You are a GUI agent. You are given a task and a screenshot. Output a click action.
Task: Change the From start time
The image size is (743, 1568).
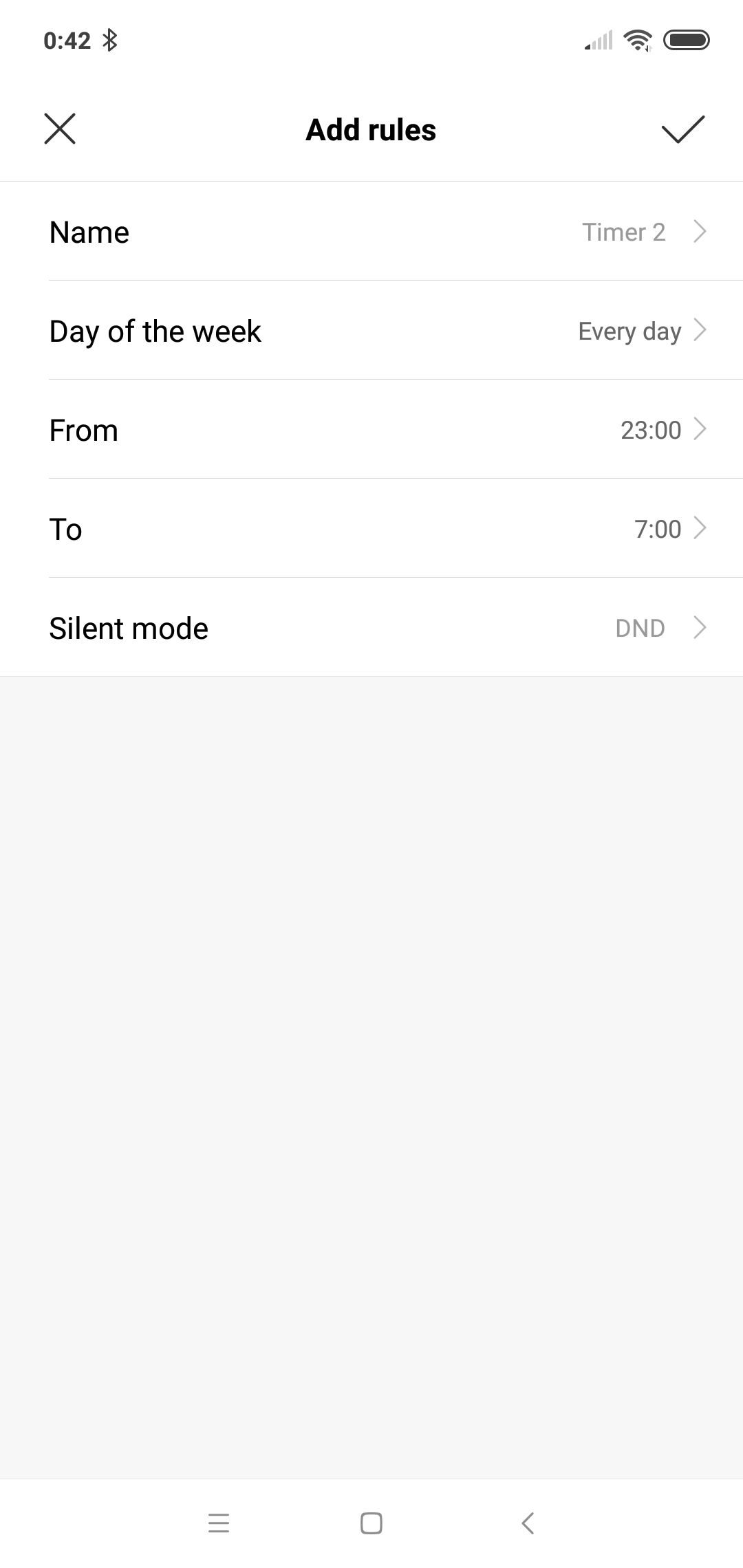tap(371, 430)
